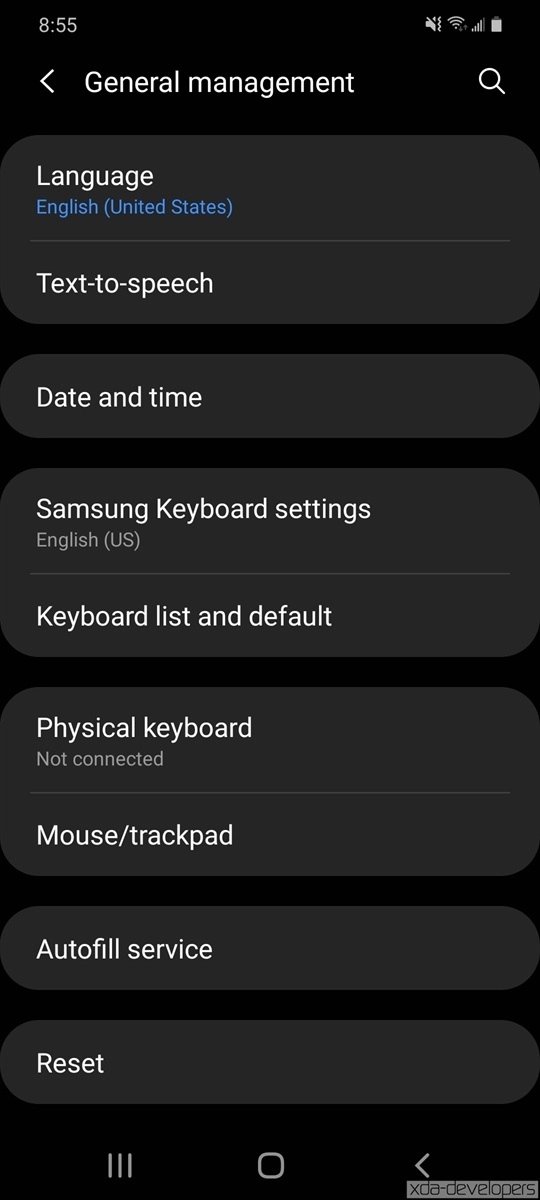Go back from General management
Viewport: 540px width, 1200px height.
[47, 82]
